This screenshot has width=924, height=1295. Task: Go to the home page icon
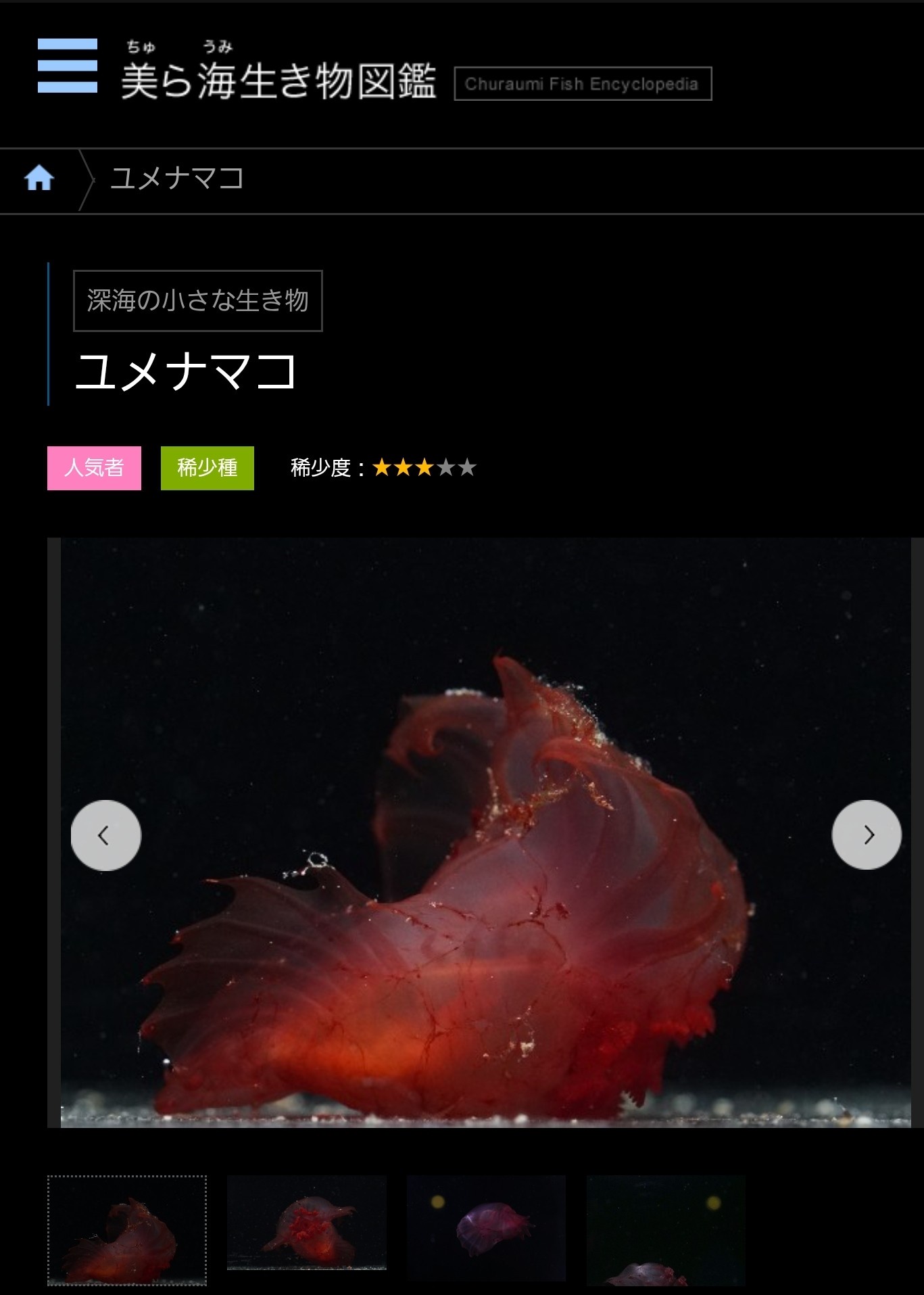(x=39, y=179)
